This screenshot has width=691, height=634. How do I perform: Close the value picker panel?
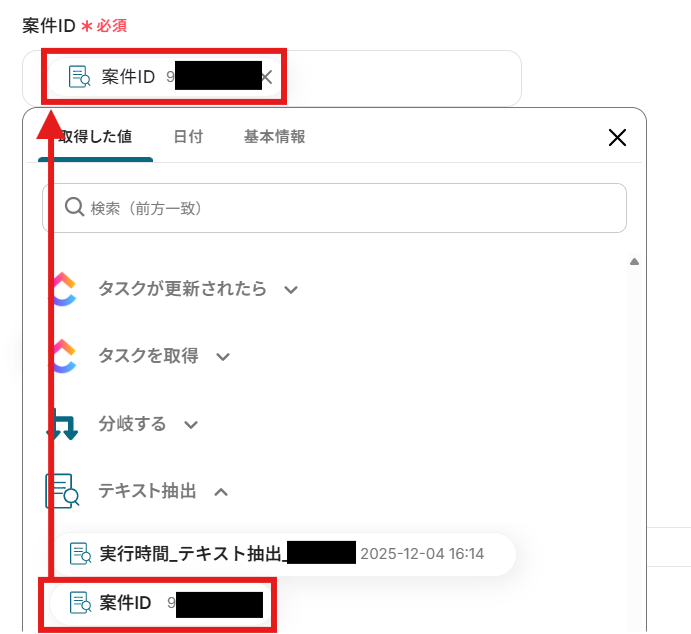click(618, 138)
